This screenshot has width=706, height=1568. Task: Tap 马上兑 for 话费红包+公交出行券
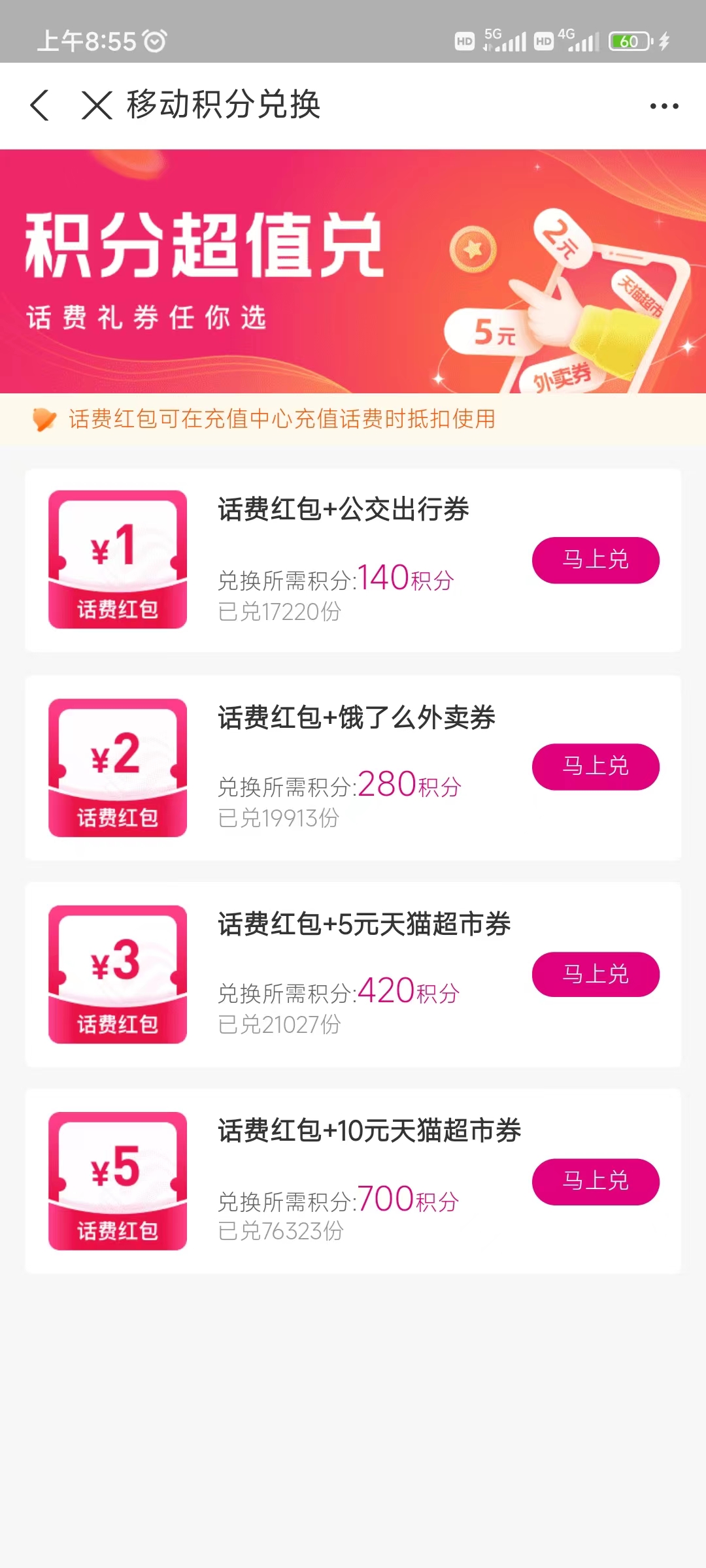(595, 559)
